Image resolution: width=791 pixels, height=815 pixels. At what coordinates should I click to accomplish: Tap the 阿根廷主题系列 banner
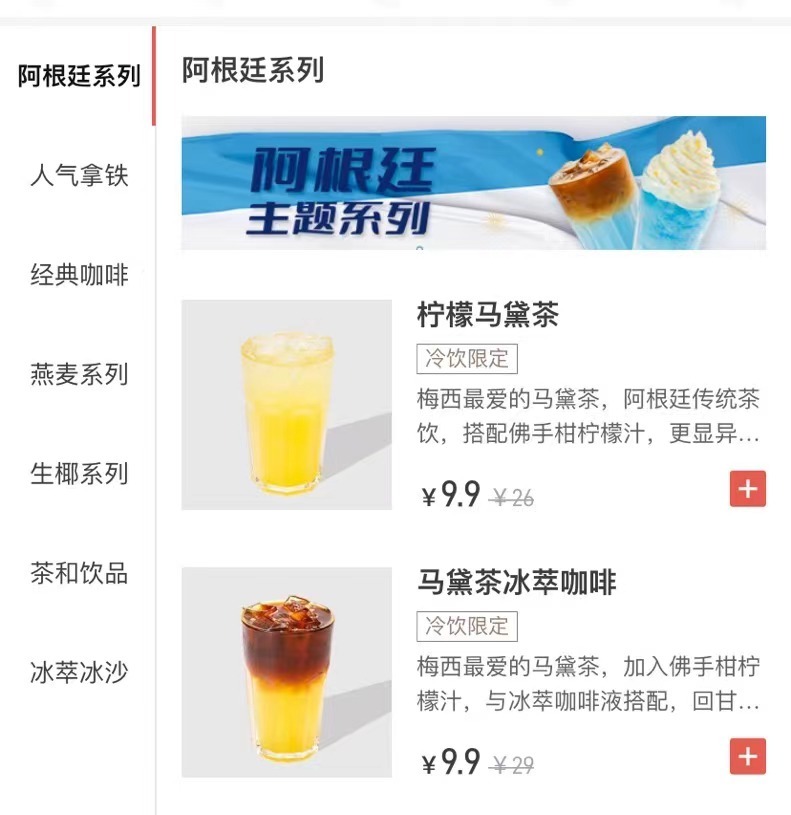473,183
